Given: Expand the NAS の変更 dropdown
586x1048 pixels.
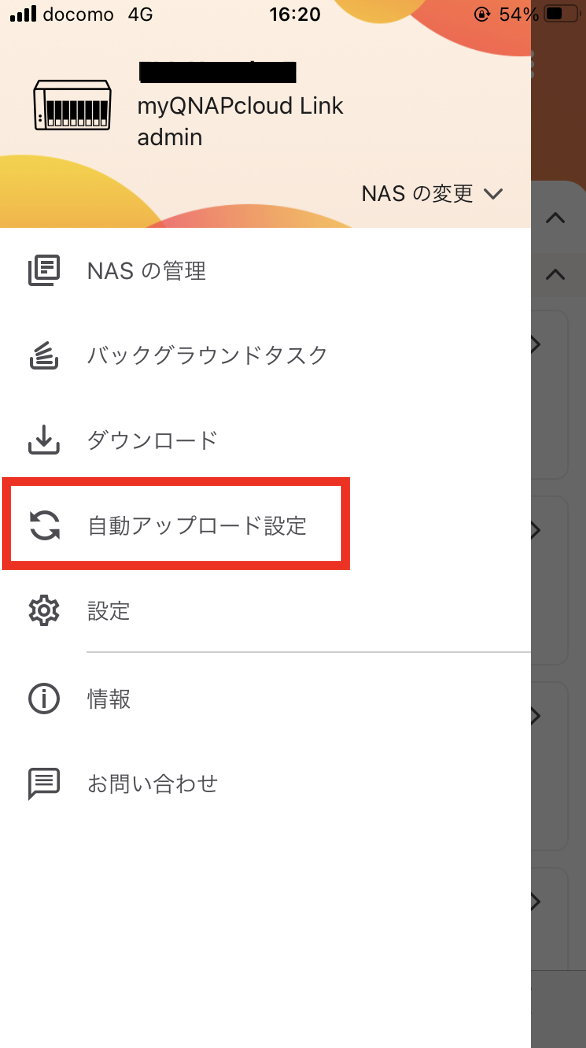Looking at the screenshot, I should tap(432, 194).
